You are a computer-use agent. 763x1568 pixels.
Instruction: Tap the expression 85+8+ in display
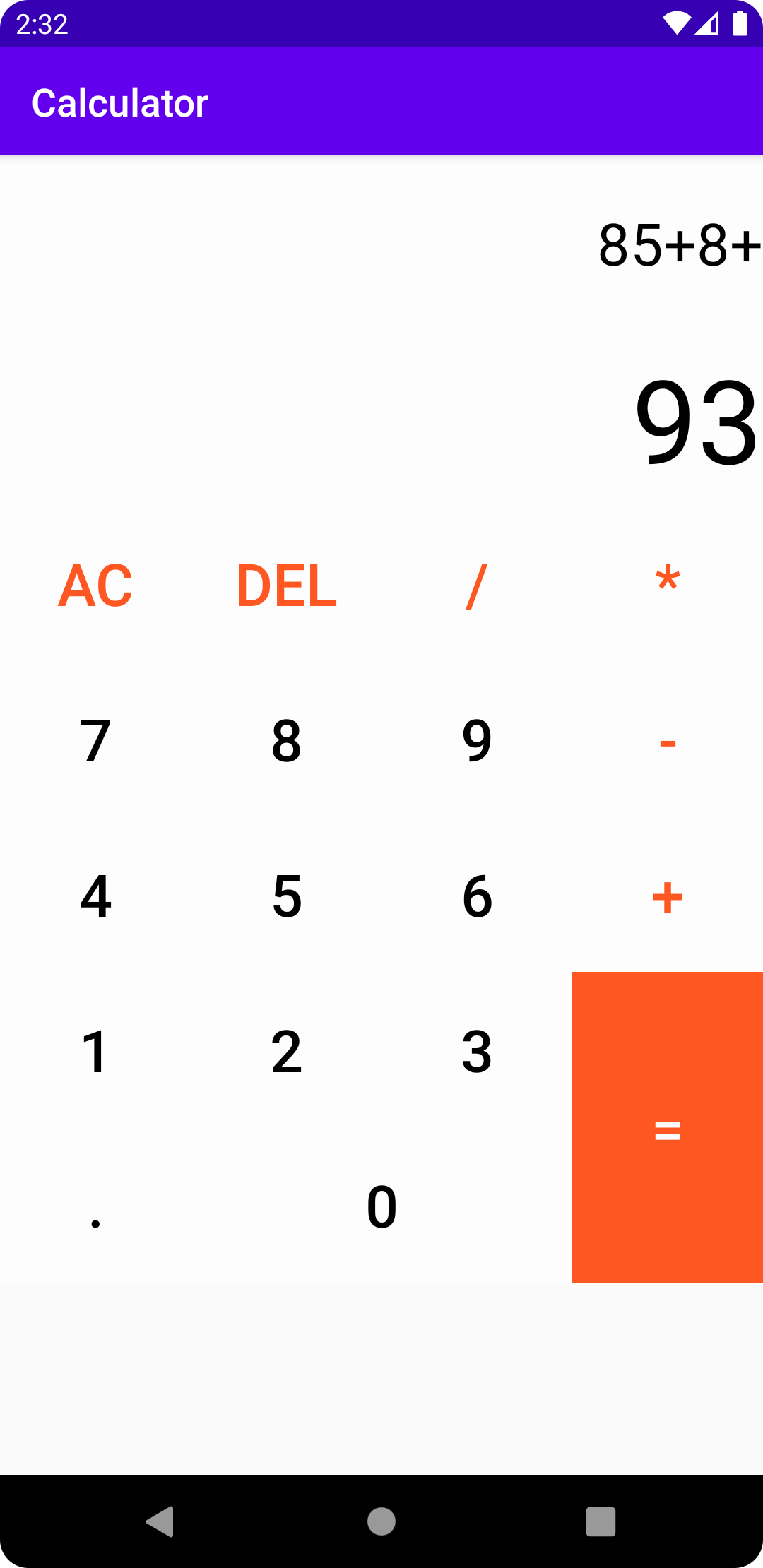(x=677, y=244)
